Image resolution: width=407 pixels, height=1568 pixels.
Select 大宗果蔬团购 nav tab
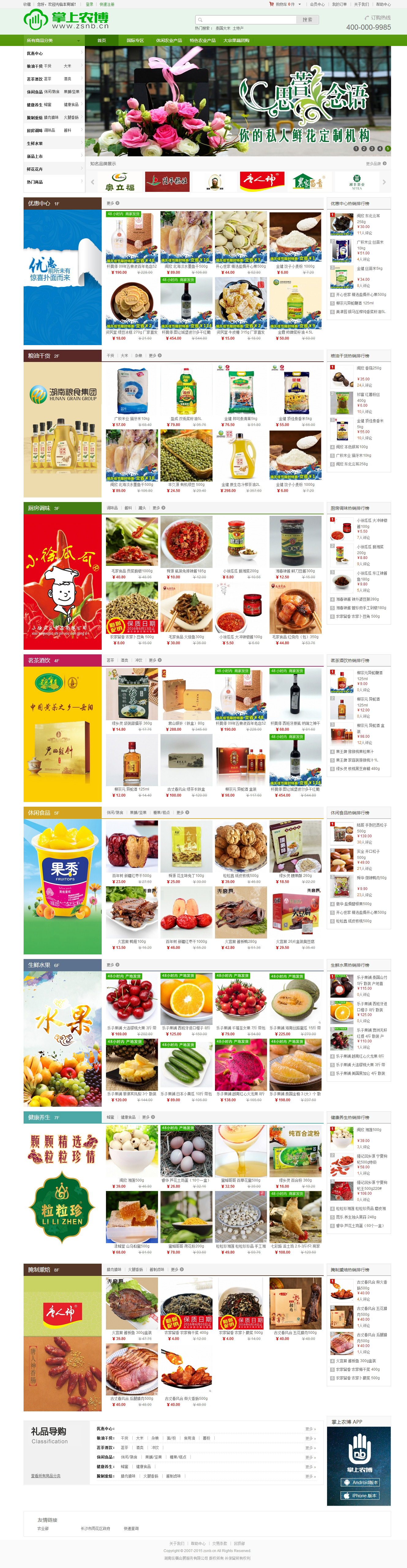[x=236, y=41]
